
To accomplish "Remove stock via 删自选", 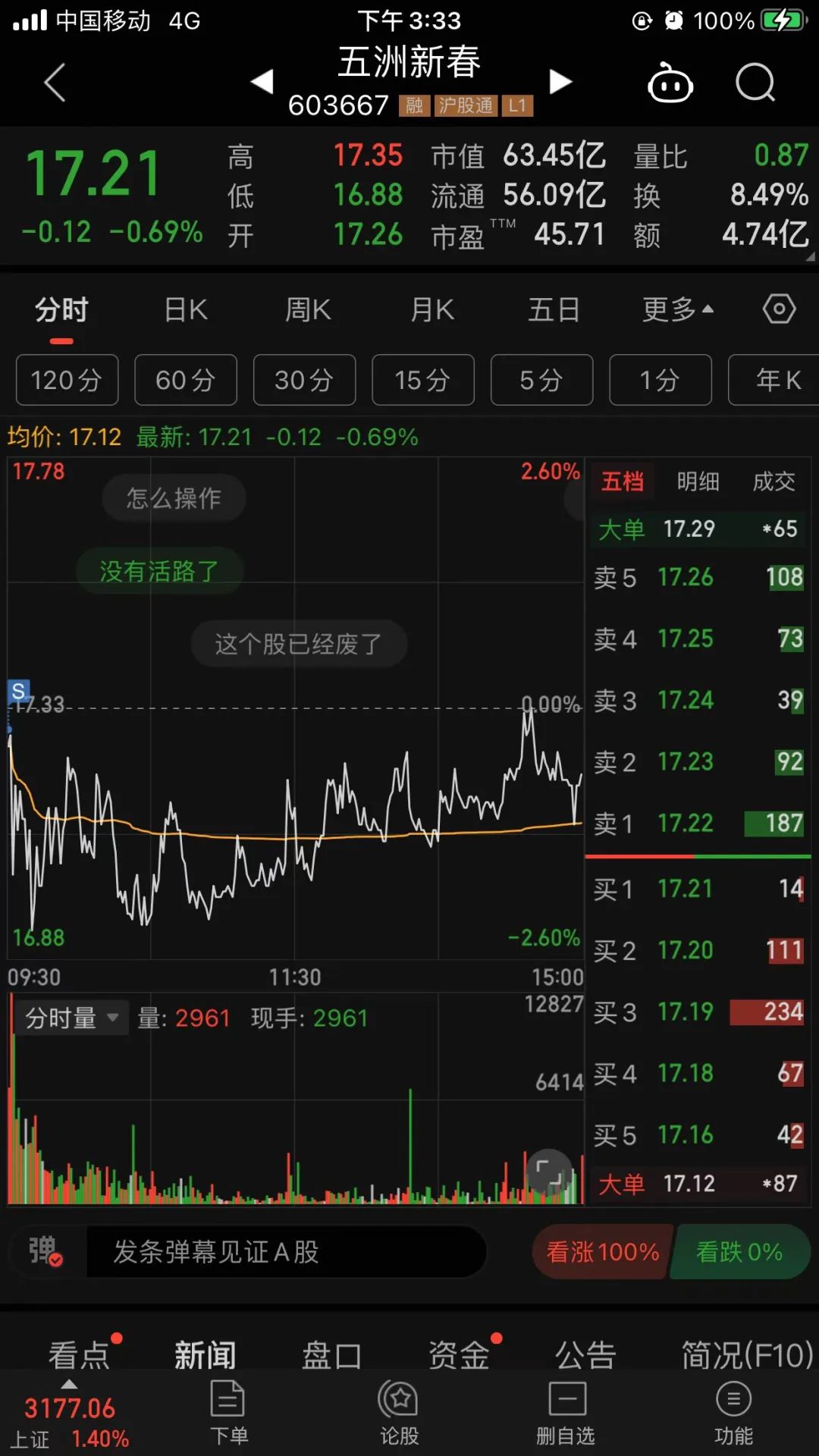I will [x=566, y=1413].
